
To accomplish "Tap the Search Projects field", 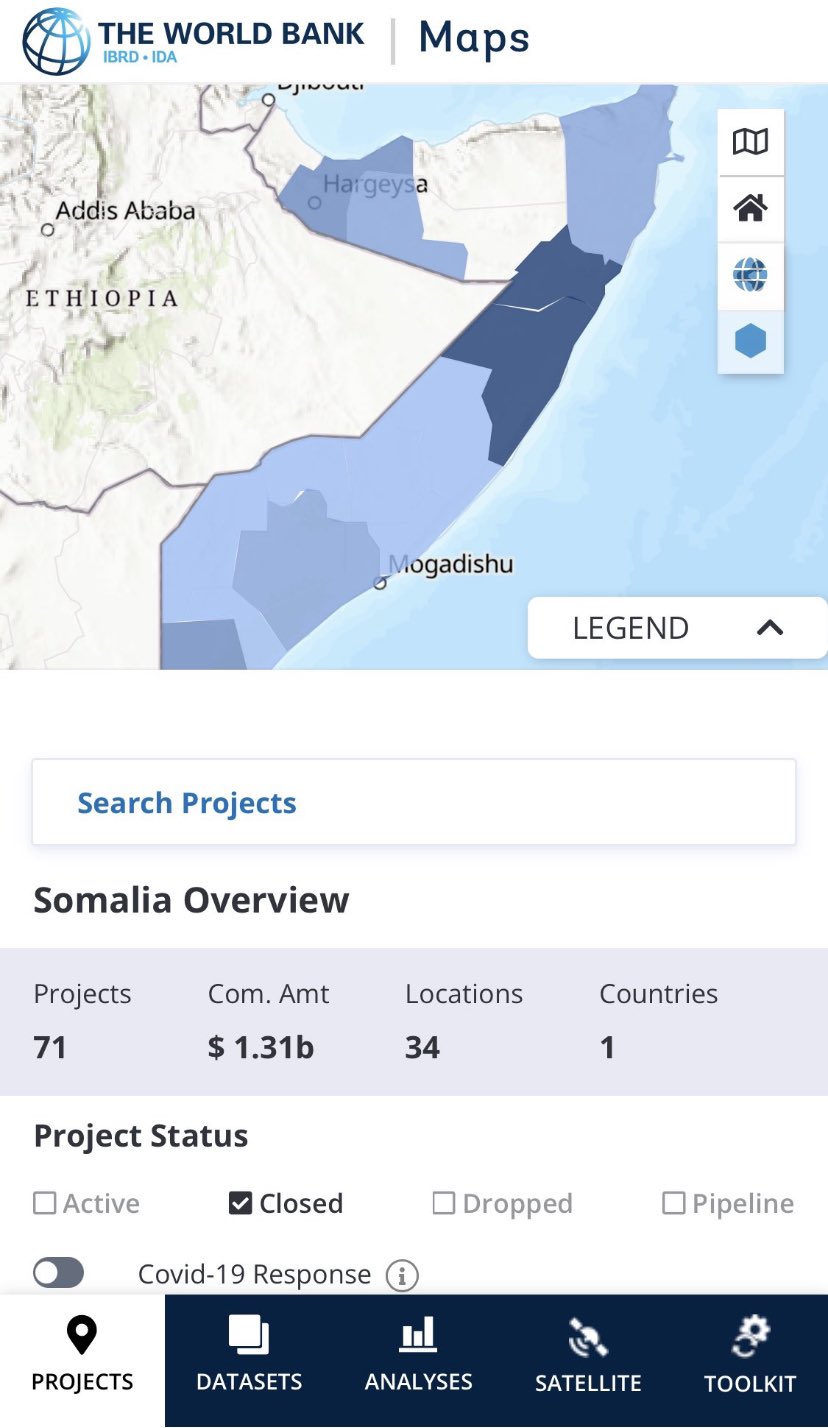I will coord(414,803).
